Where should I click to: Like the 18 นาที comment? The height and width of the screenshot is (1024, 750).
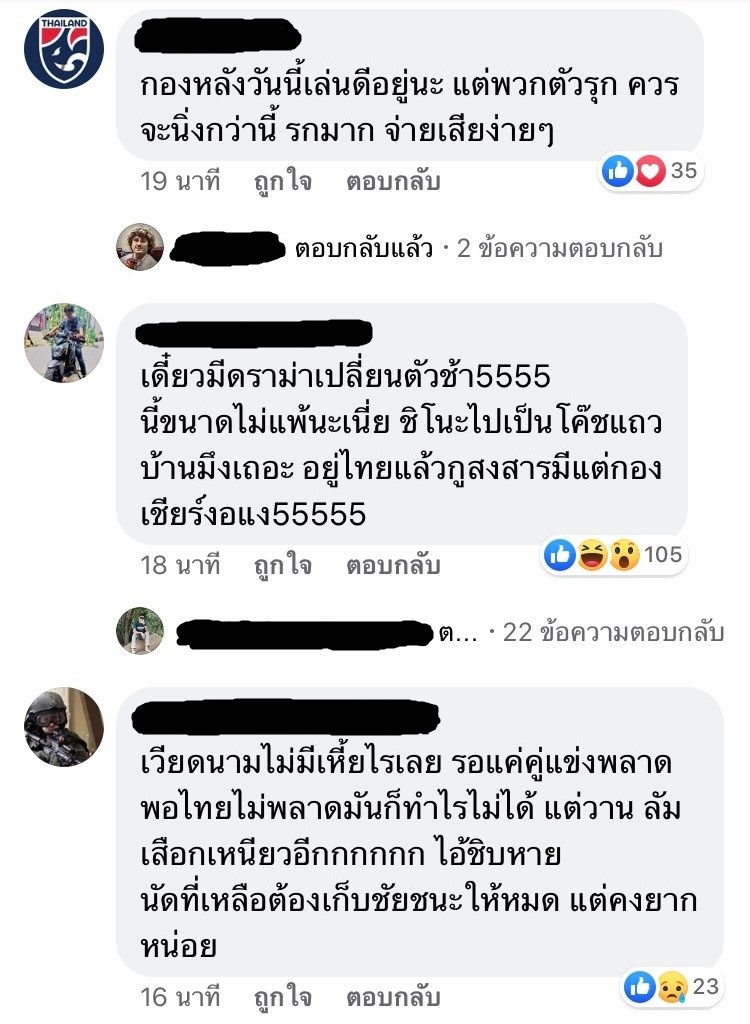[282, 565]
